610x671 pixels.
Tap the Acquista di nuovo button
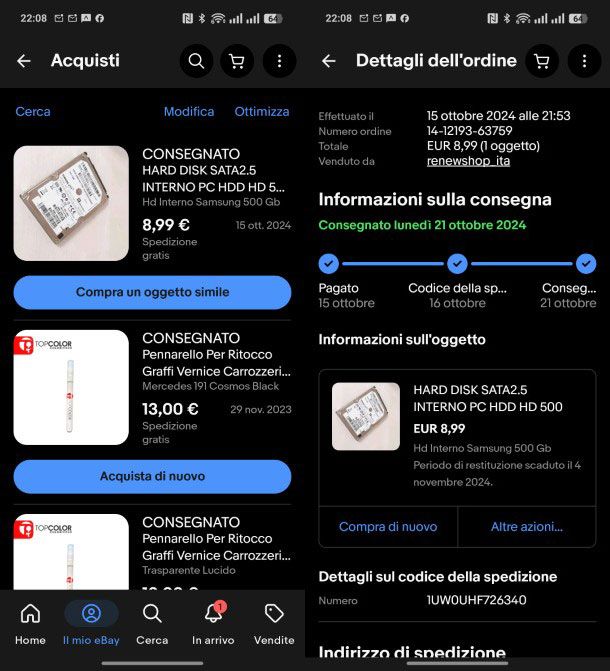click(152, 477)
